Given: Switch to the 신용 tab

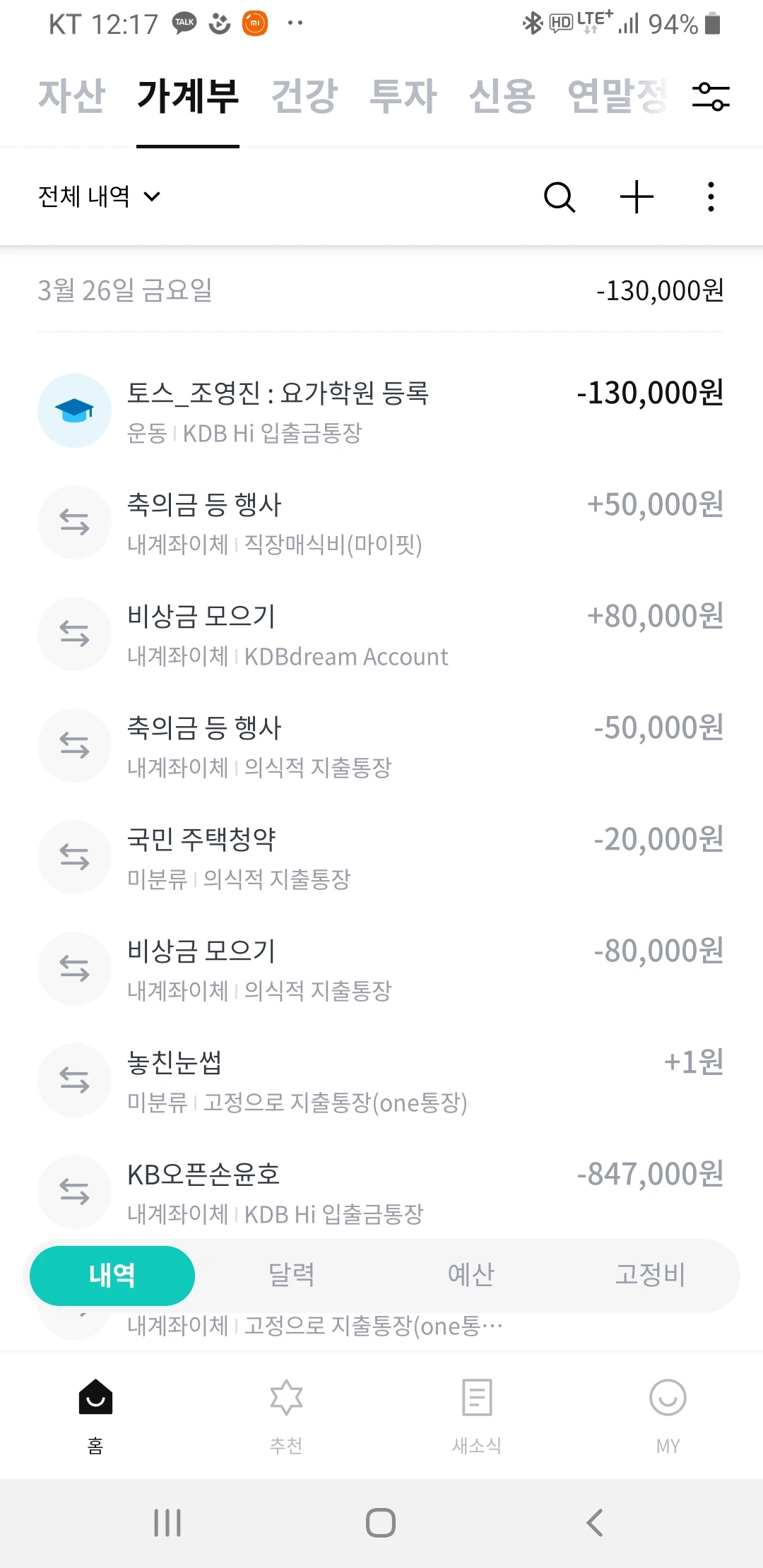Looking at the screenshot, I should pos(502,96).
